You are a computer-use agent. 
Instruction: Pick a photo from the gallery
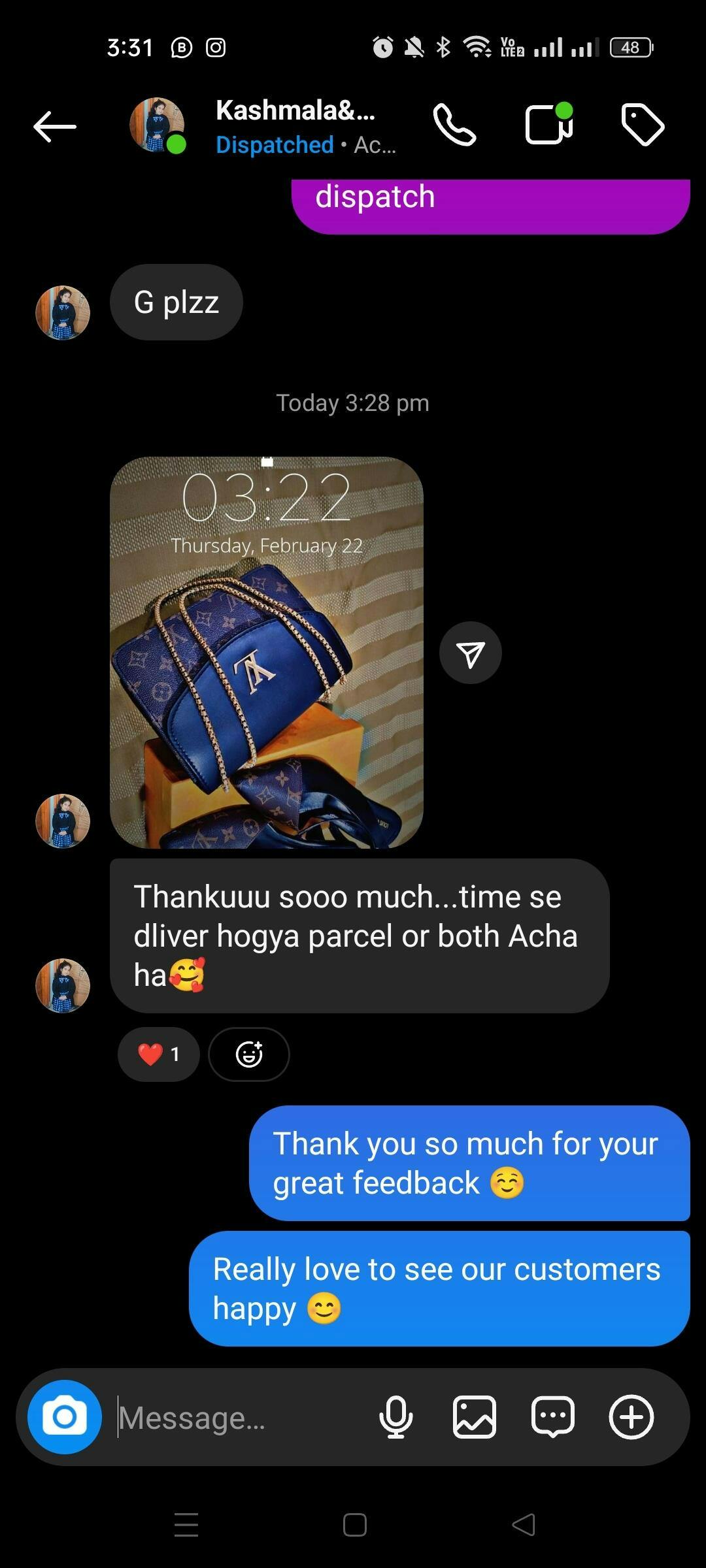475,1417
